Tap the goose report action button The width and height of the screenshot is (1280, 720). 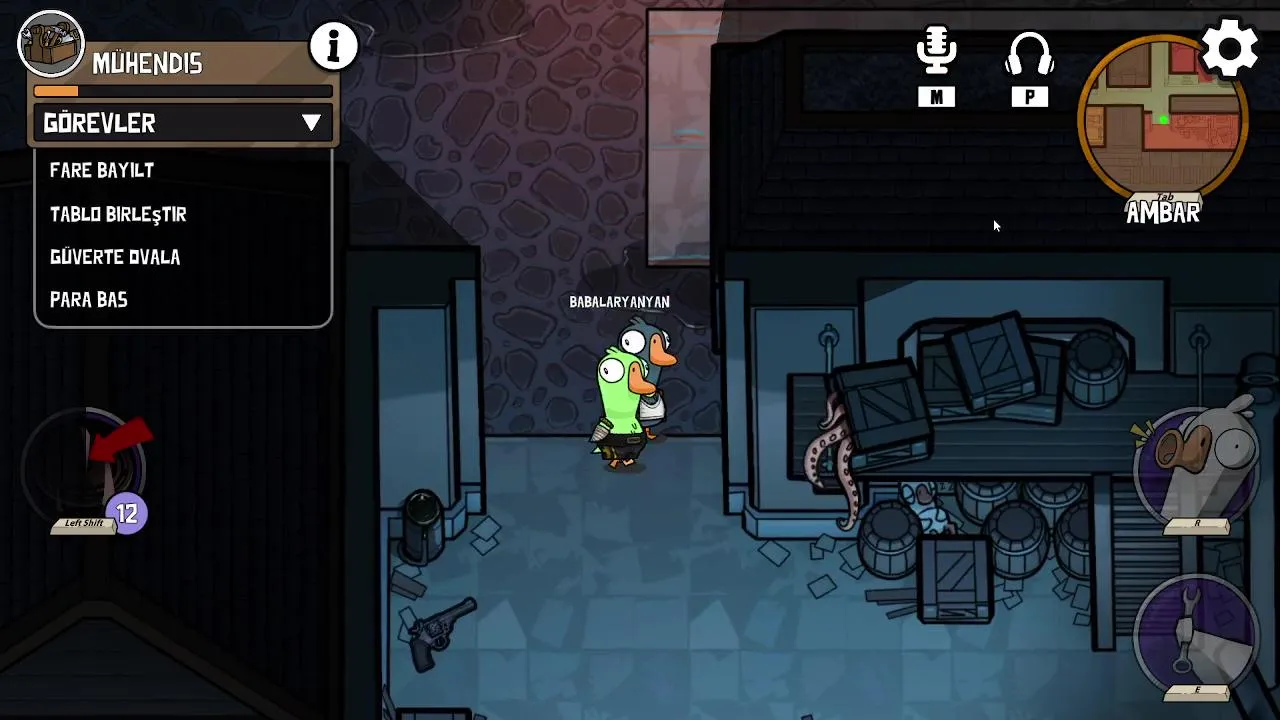[x=1197, y=463]
